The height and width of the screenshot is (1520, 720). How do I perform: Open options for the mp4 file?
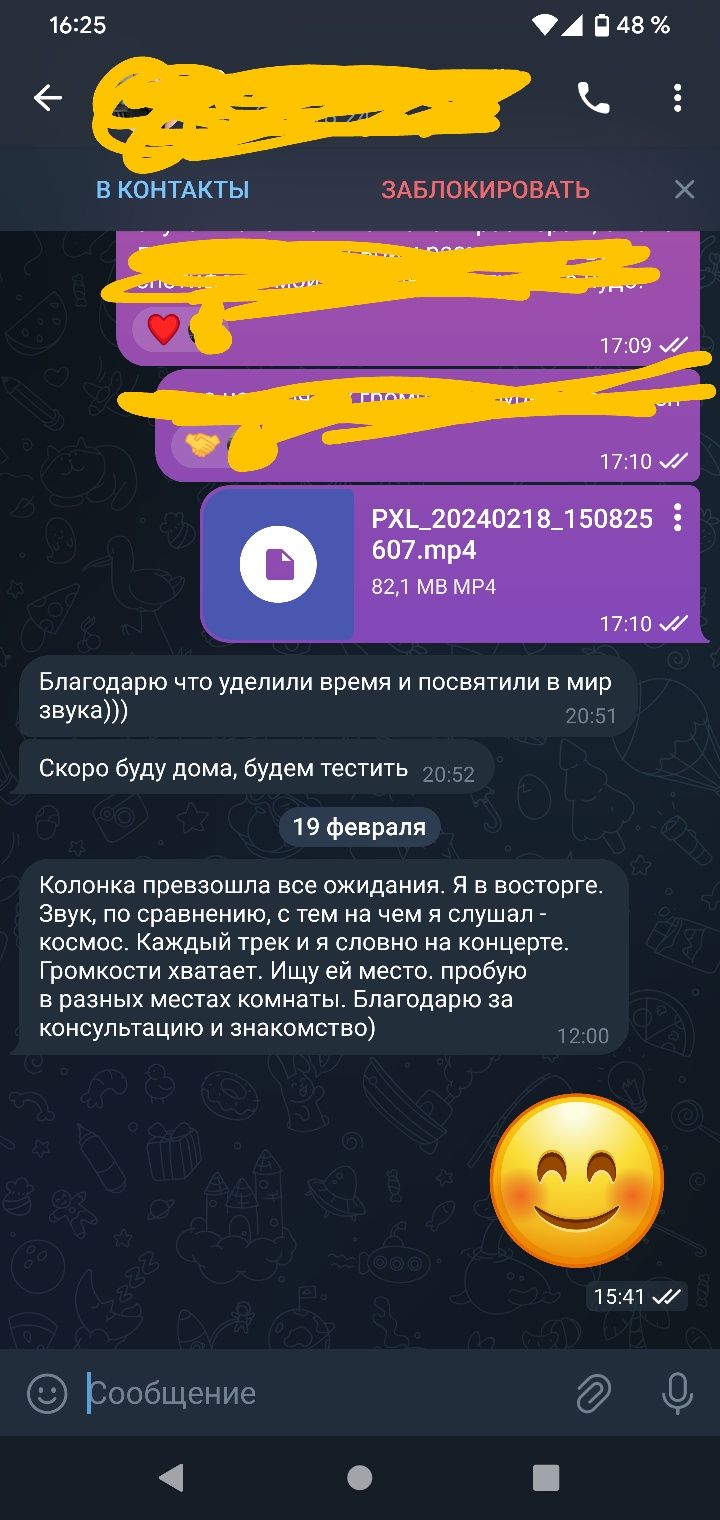point(677,517)
